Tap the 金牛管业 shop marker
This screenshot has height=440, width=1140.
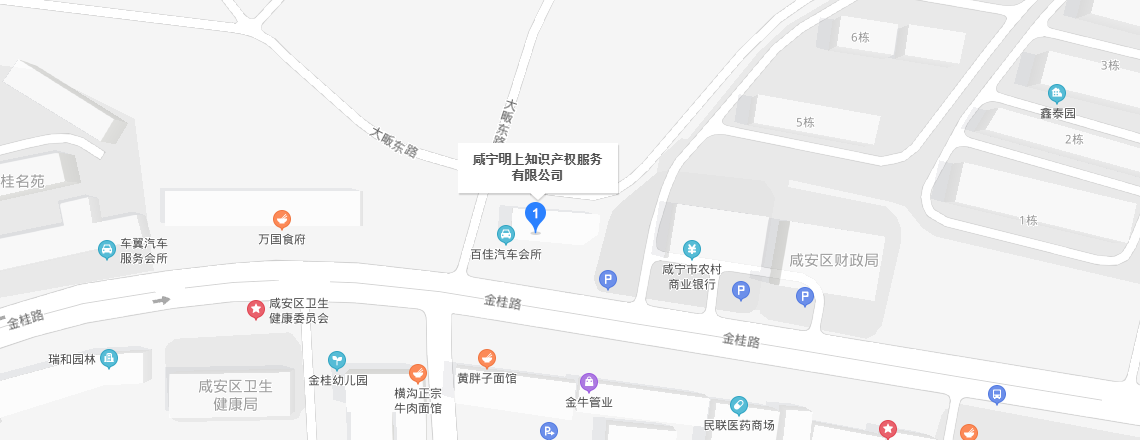click(x=589, y=382)
